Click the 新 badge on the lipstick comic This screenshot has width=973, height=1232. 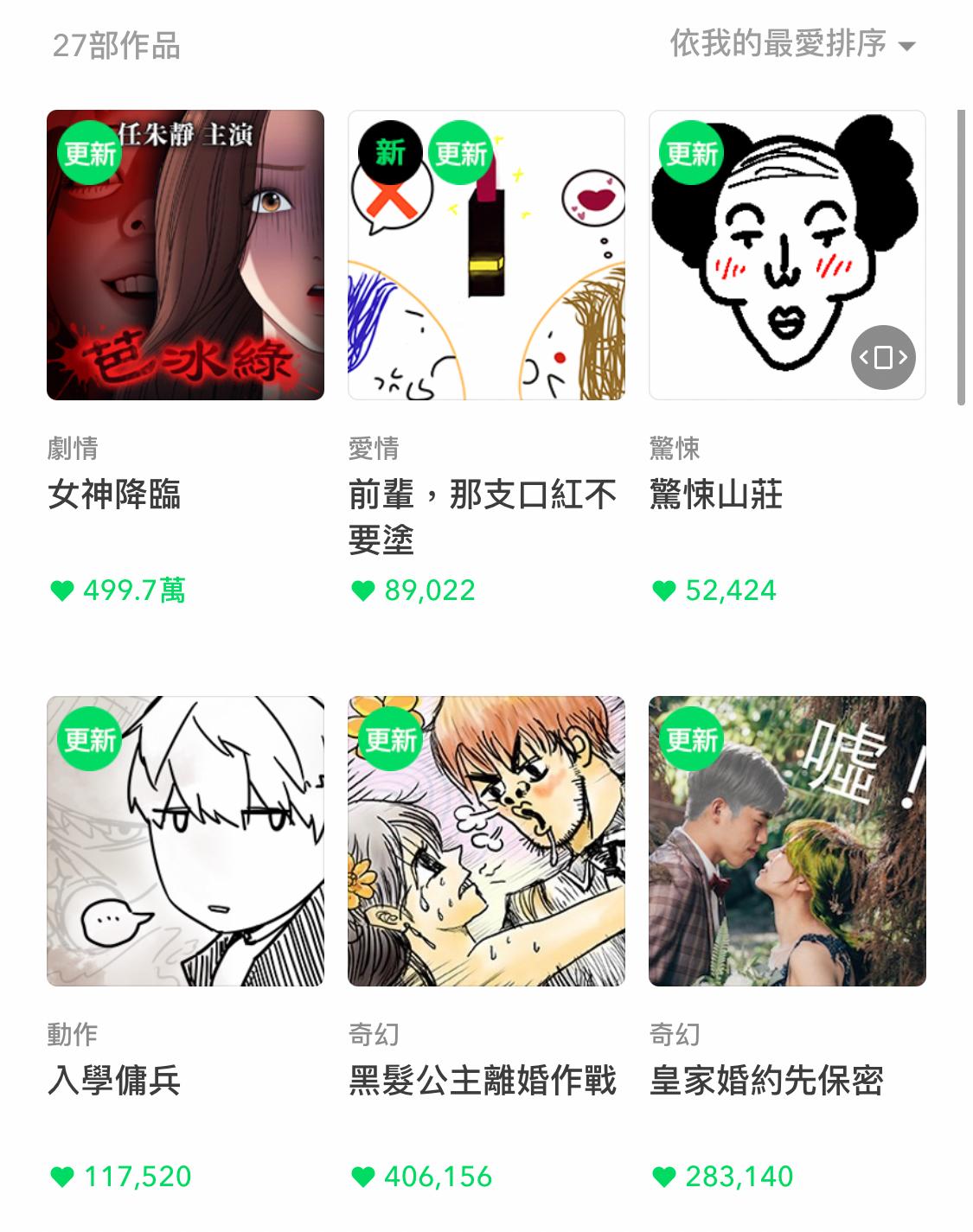pos(388,151)
